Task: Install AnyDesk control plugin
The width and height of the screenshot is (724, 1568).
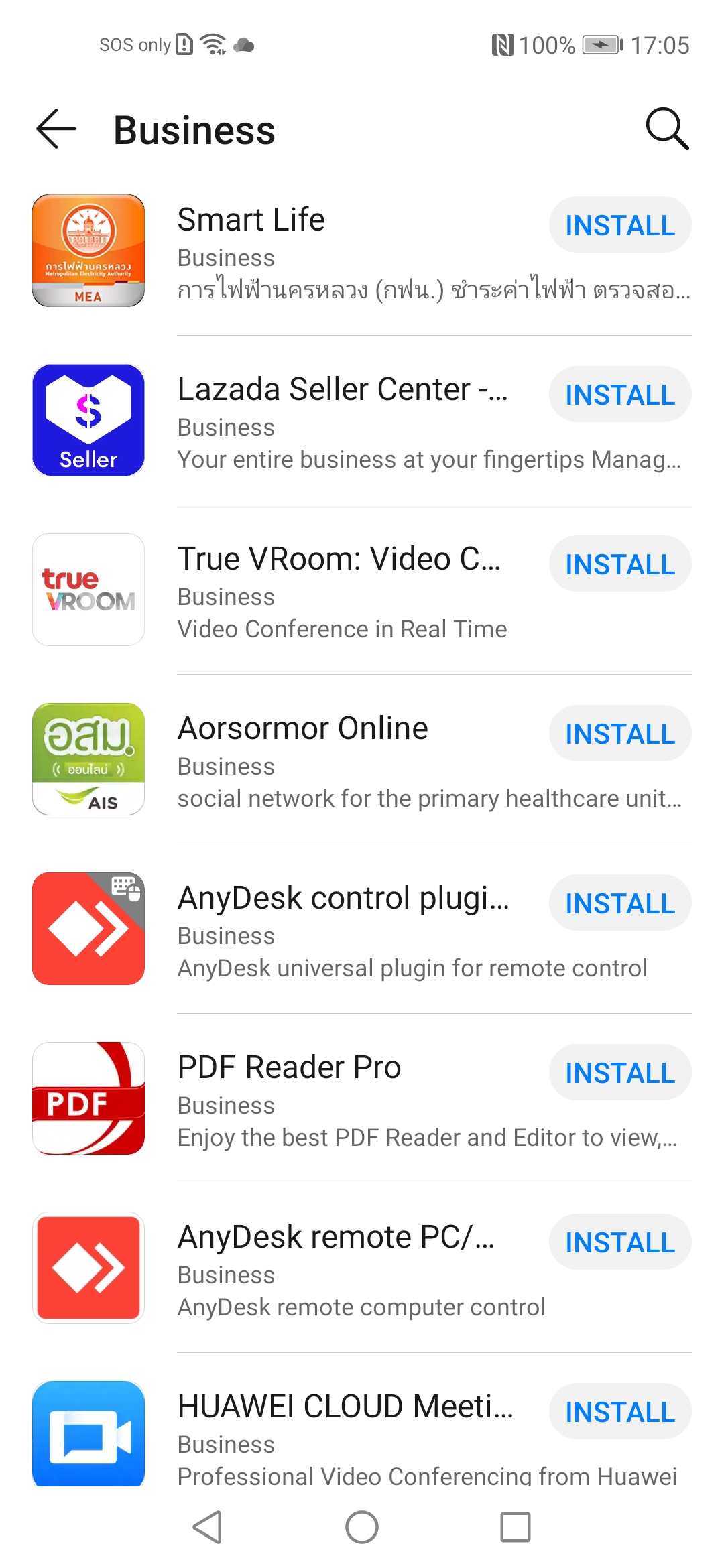Action: point(619,903)
